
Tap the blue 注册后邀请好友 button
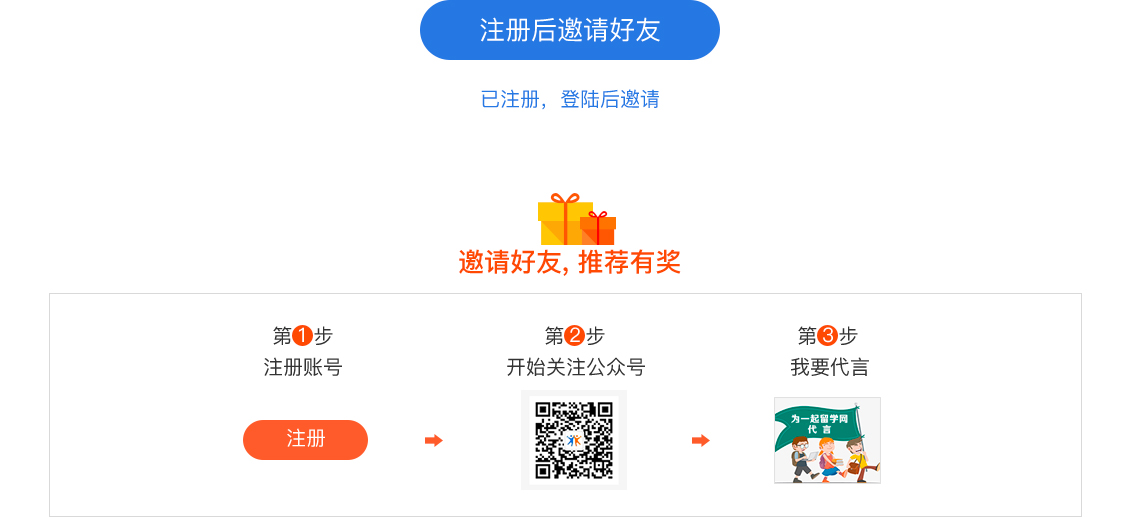(x=569, y=30)
